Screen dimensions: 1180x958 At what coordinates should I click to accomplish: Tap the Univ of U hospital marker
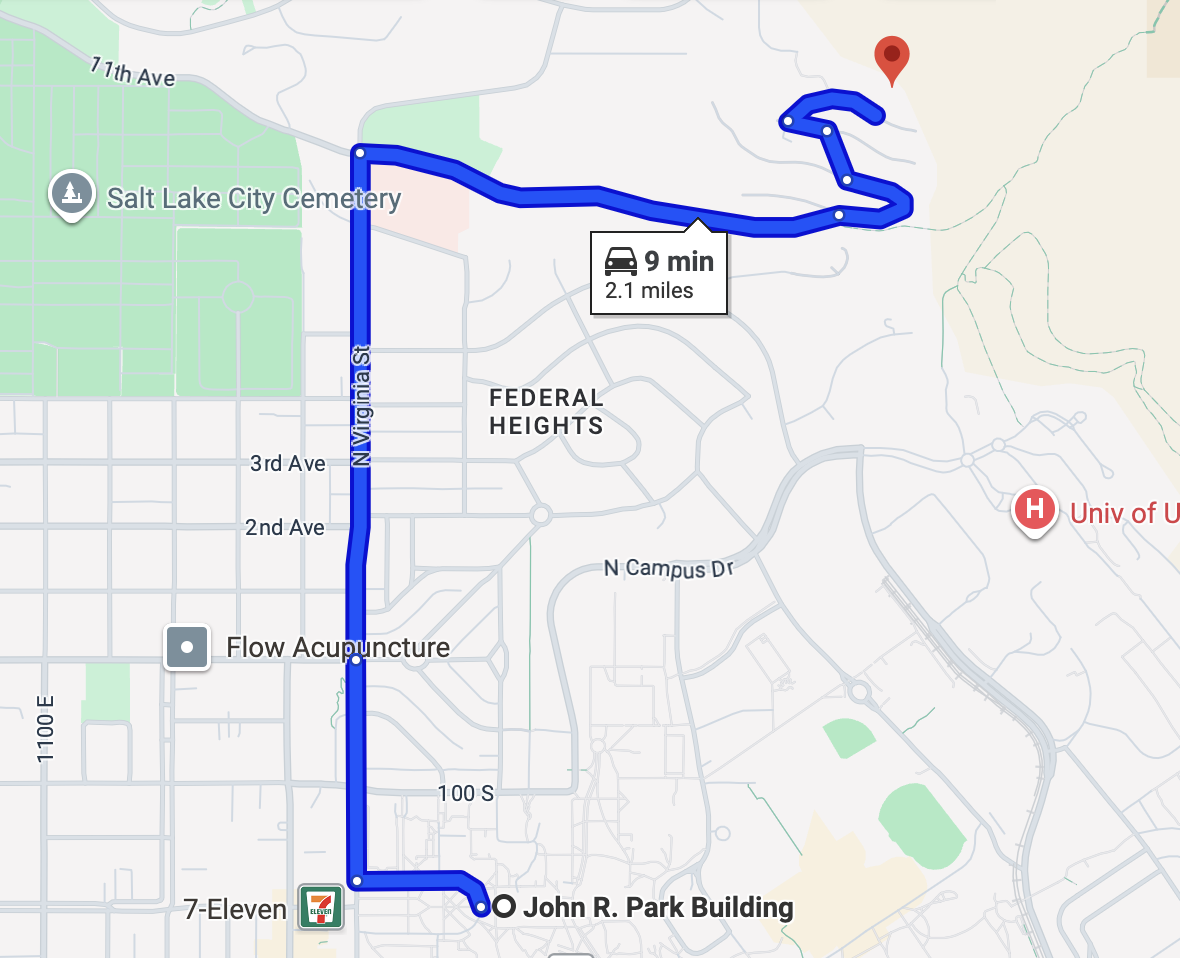tap(1035, 511)
